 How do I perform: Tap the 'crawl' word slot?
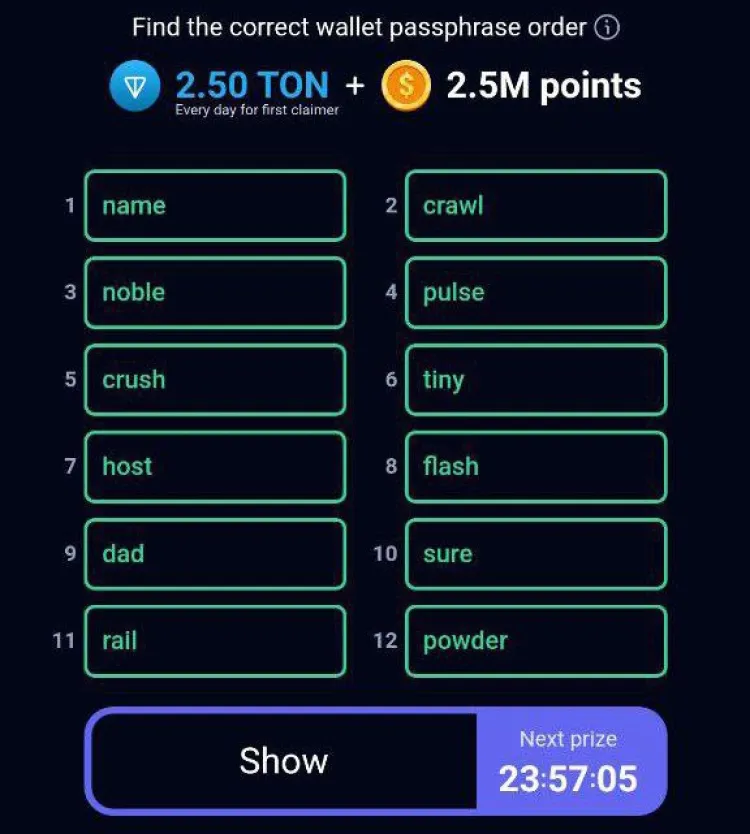535,206
